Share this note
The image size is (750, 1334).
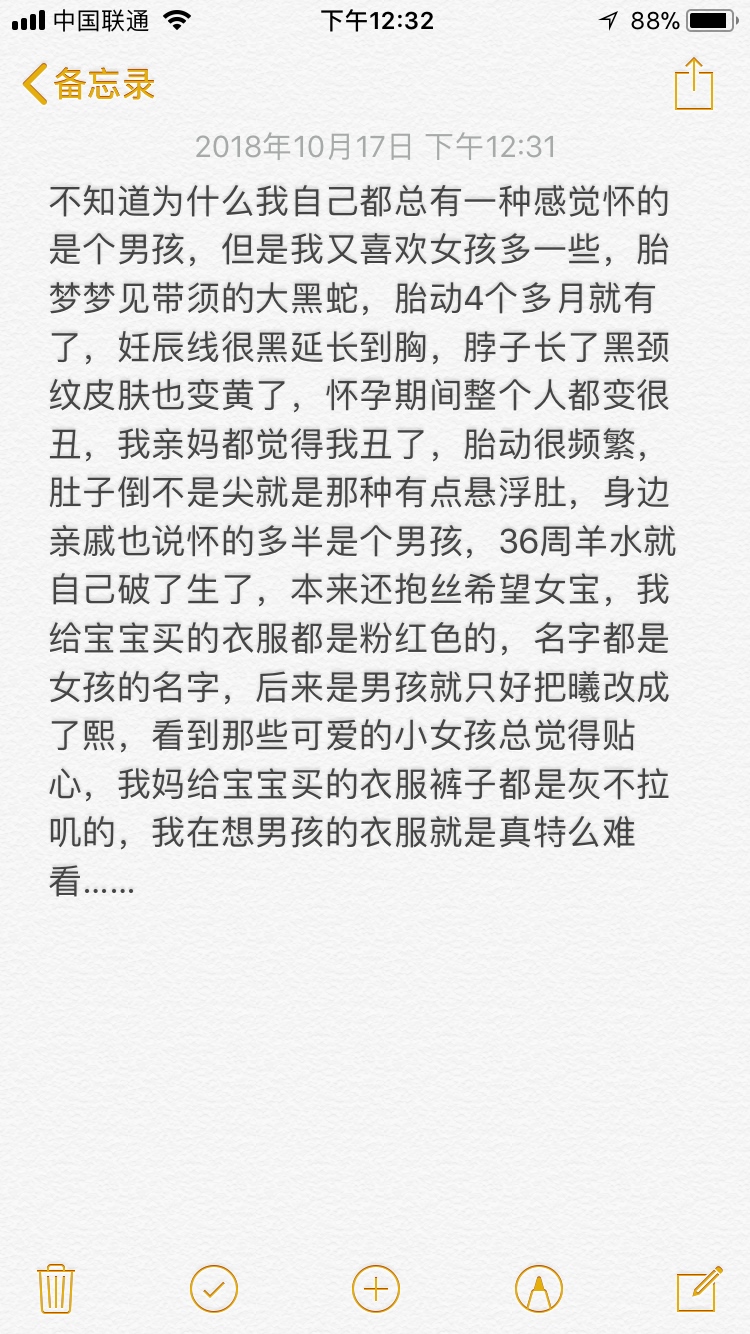coord(693,84)
